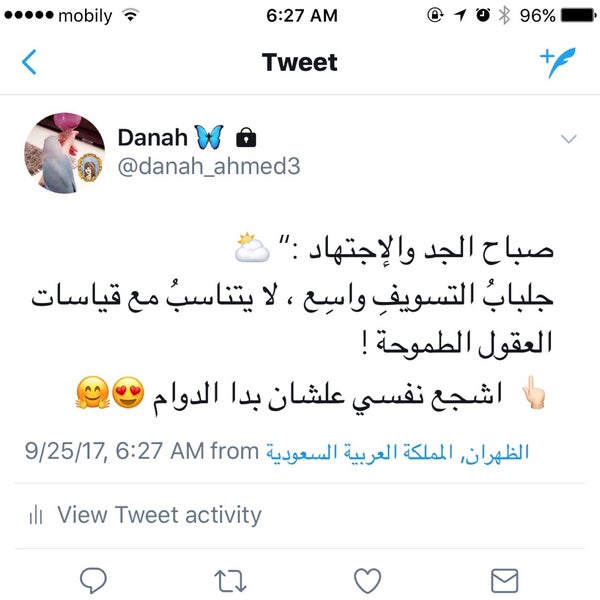Open the tweet's location link
This screenshot has width=600, height=600.
397,452
